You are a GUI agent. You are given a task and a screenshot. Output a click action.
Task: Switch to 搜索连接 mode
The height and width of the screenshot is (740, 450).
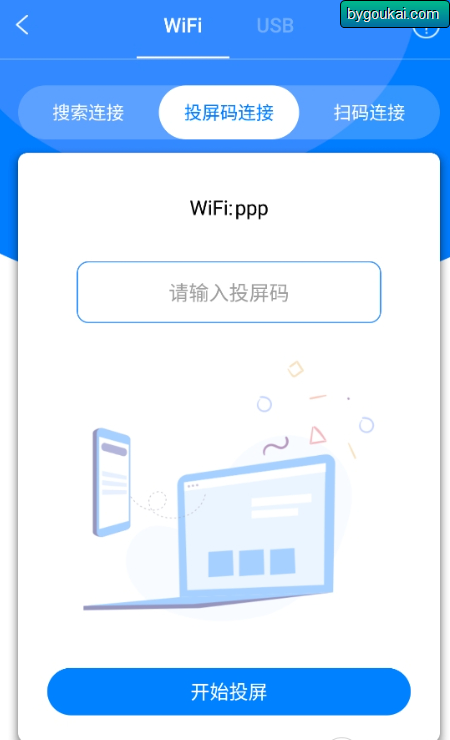pos(88,112)
